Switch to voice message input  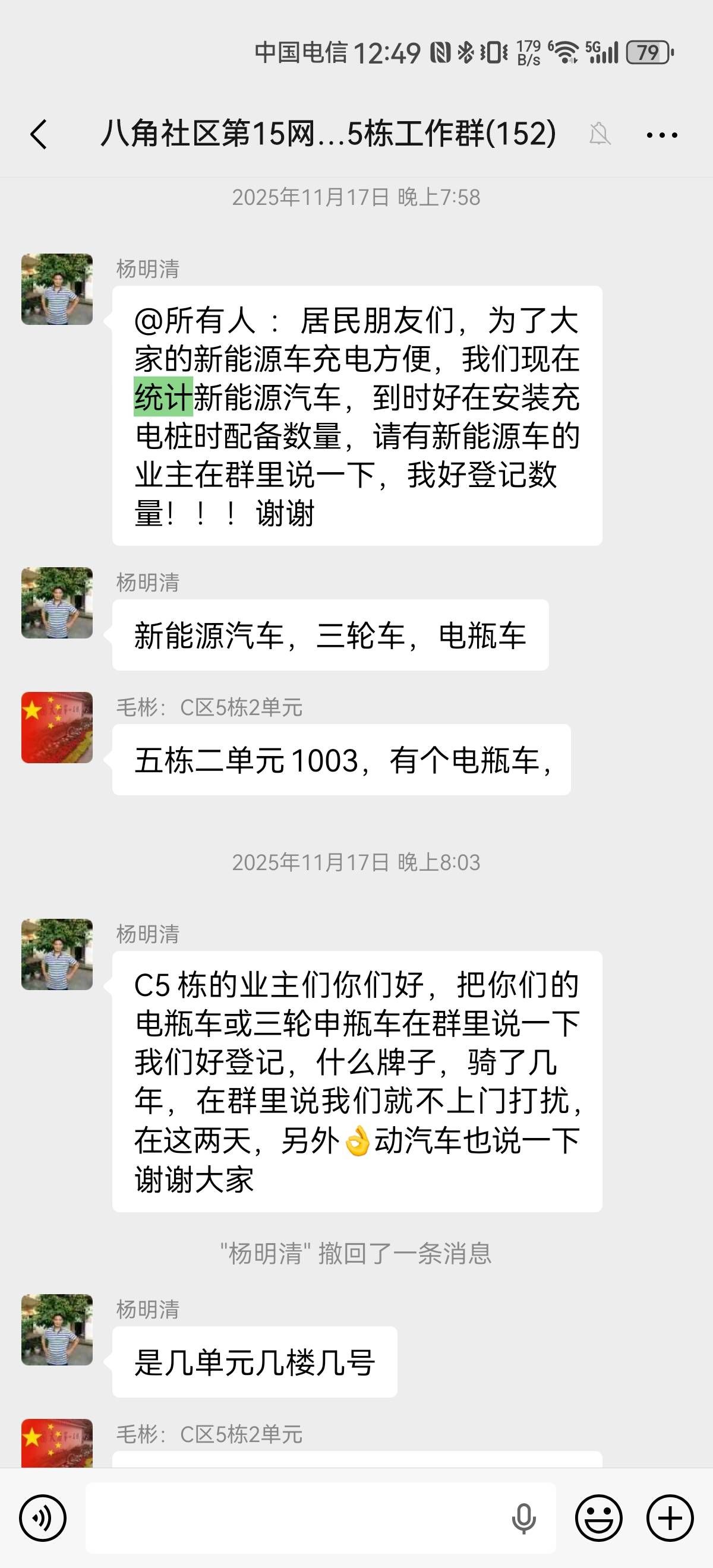coord(42,1518)
